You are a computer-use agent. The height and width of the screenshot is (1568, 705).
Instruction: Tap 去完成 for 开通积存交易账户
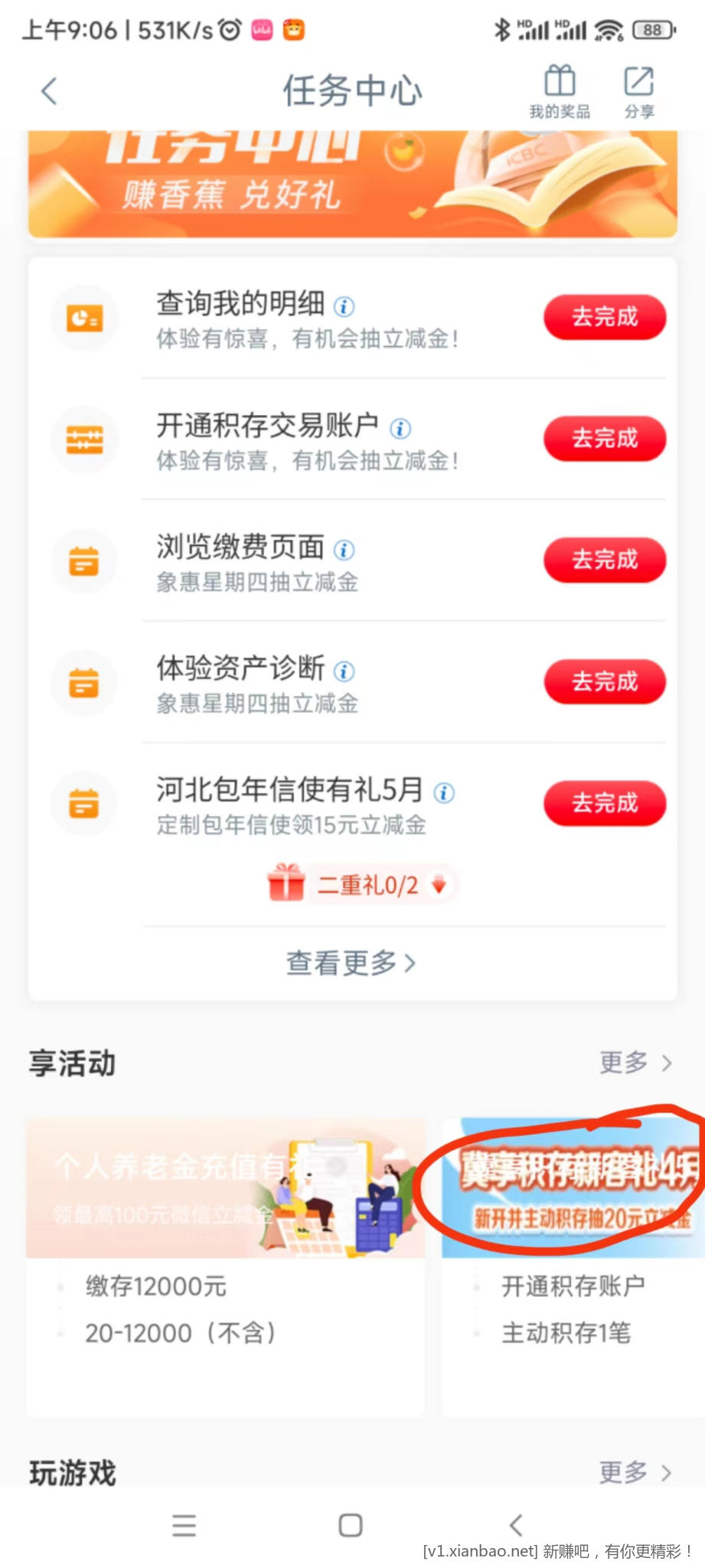click(x=604, y=439)
